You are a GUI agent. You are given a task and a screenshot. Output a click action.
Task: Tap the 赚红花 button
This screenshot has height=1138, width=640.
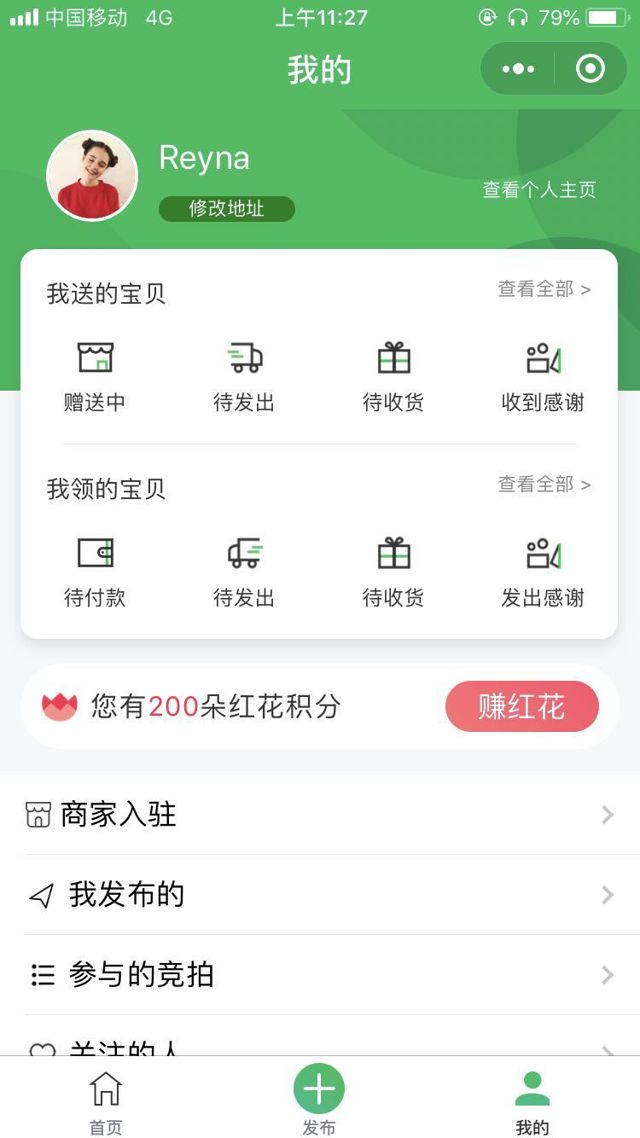pyautogui.click(x=521, y=707)
